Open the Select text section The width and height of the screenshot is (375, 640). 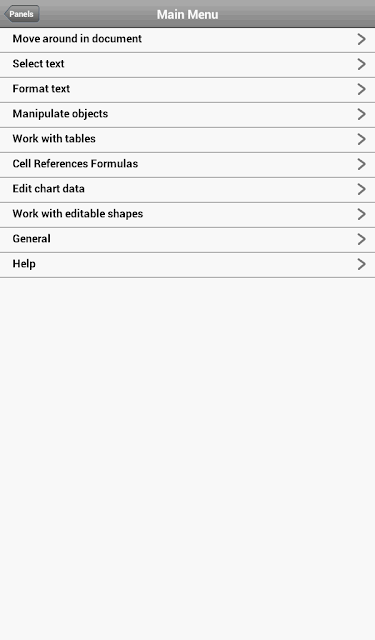(x=187, y=64)
